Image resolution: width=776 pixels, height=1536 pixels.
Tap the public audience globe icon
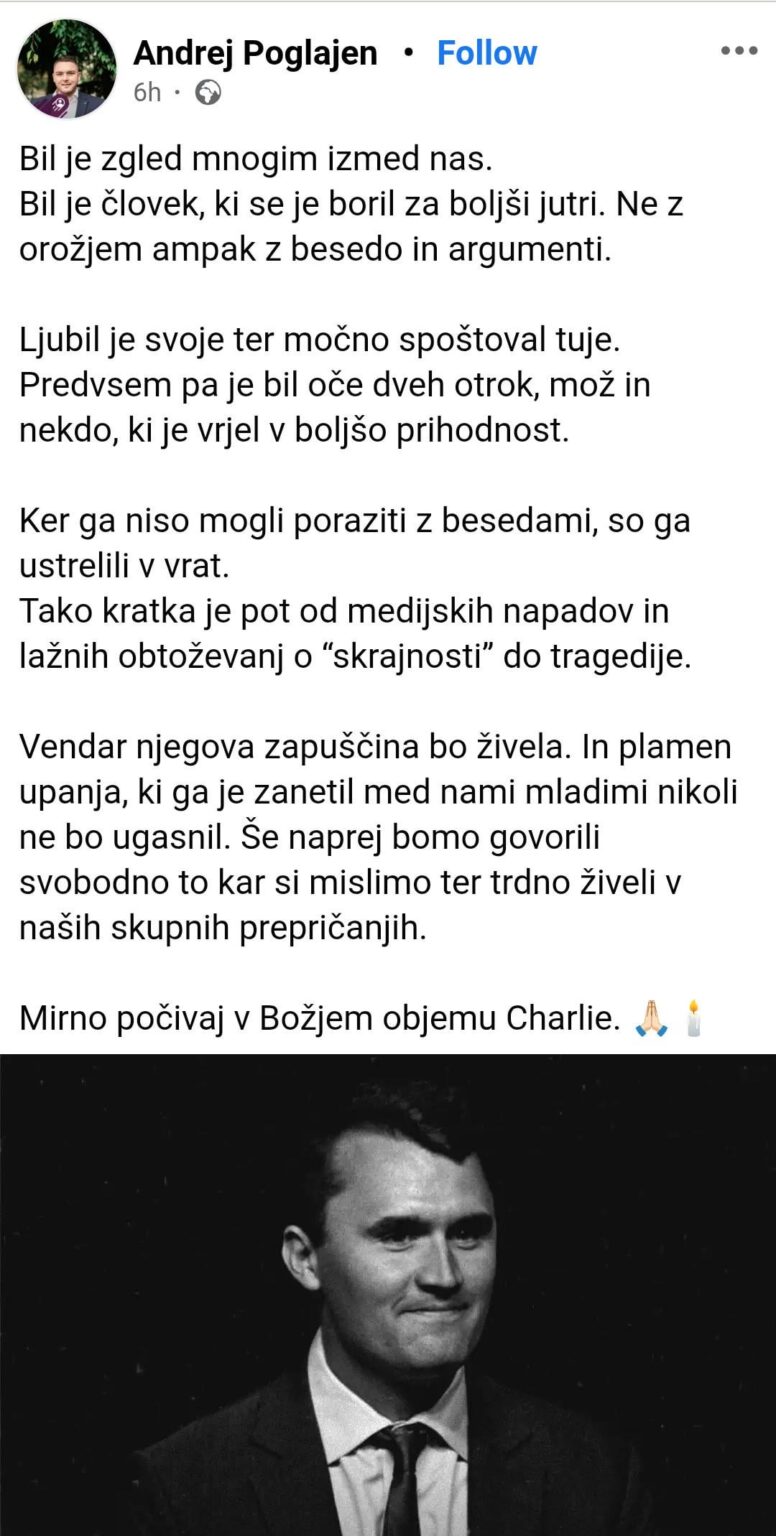pos(208,93)
